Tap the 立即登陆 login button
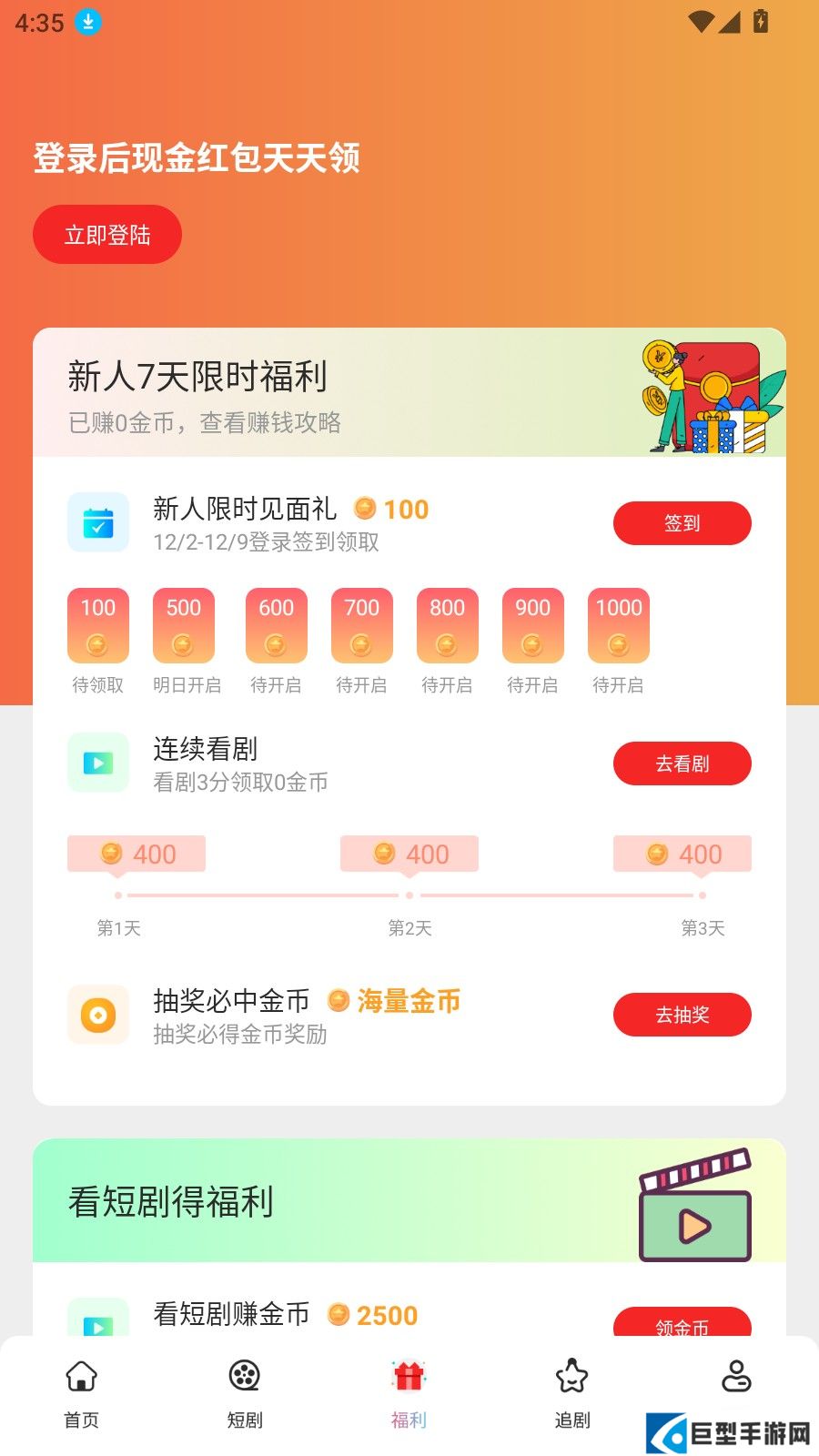This screenshot has width=819, height=1456. pos(107,235)
